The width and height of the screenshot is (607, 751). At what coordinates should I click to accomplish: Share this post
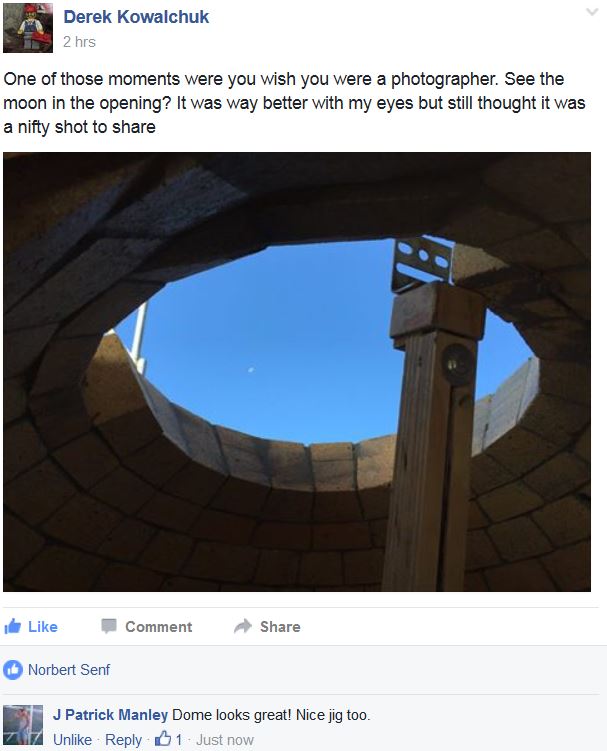(267, 626)
